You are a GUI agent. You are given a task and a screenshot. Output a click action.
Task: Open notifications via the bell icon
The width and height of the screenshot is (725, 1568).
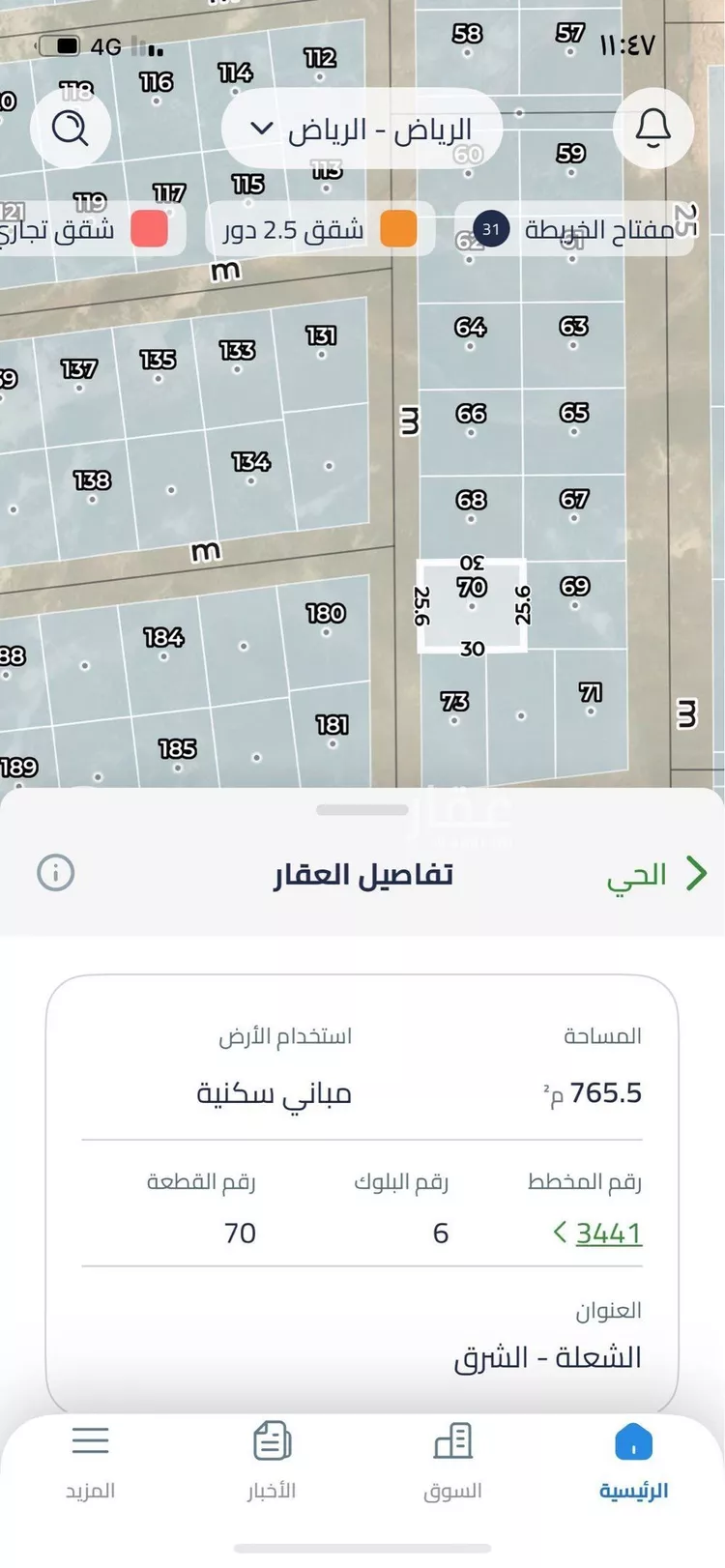(x=652, y=128)
